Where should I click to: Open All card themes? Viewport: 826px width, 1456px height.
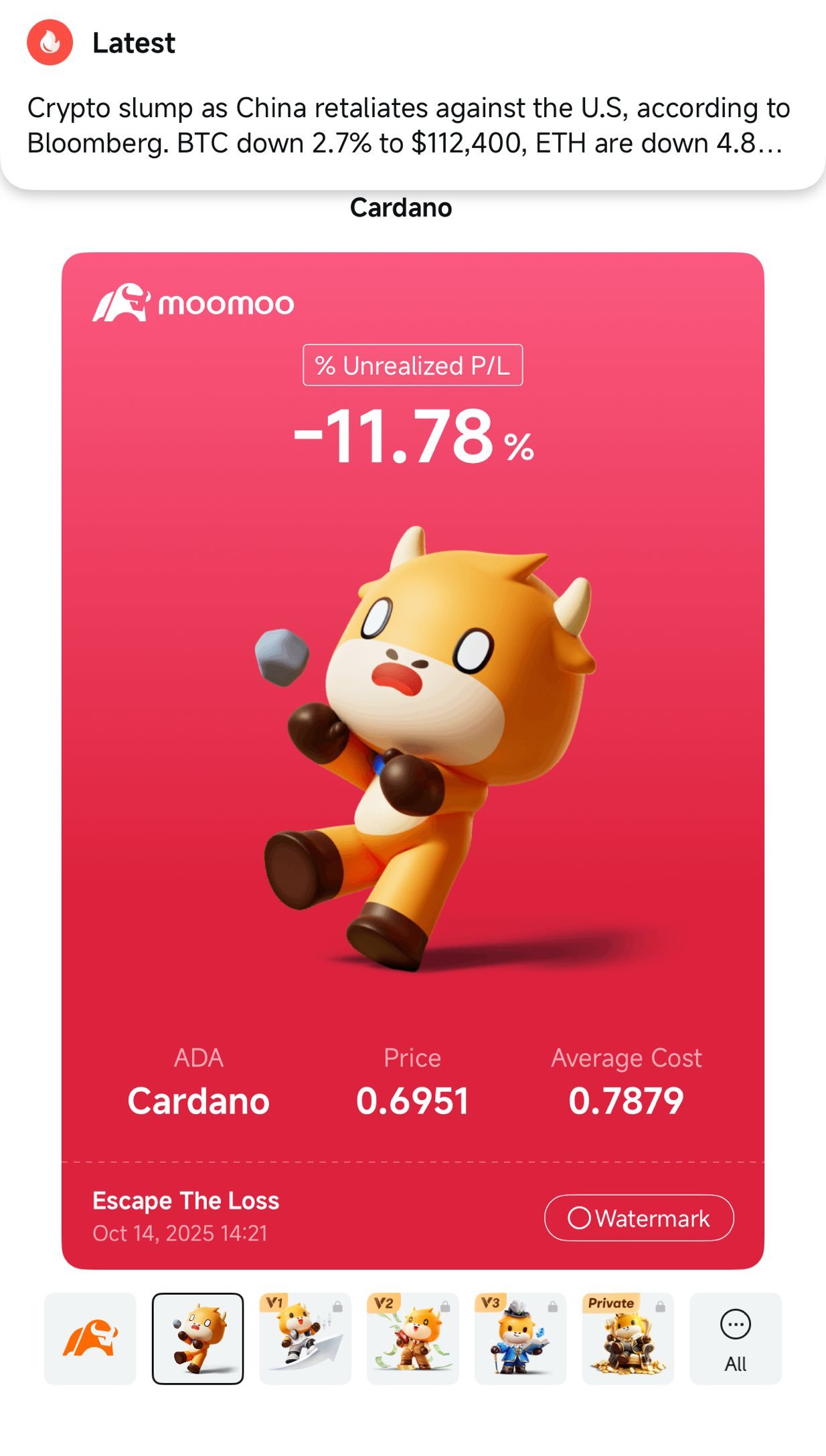click(x=735, y=1338)
